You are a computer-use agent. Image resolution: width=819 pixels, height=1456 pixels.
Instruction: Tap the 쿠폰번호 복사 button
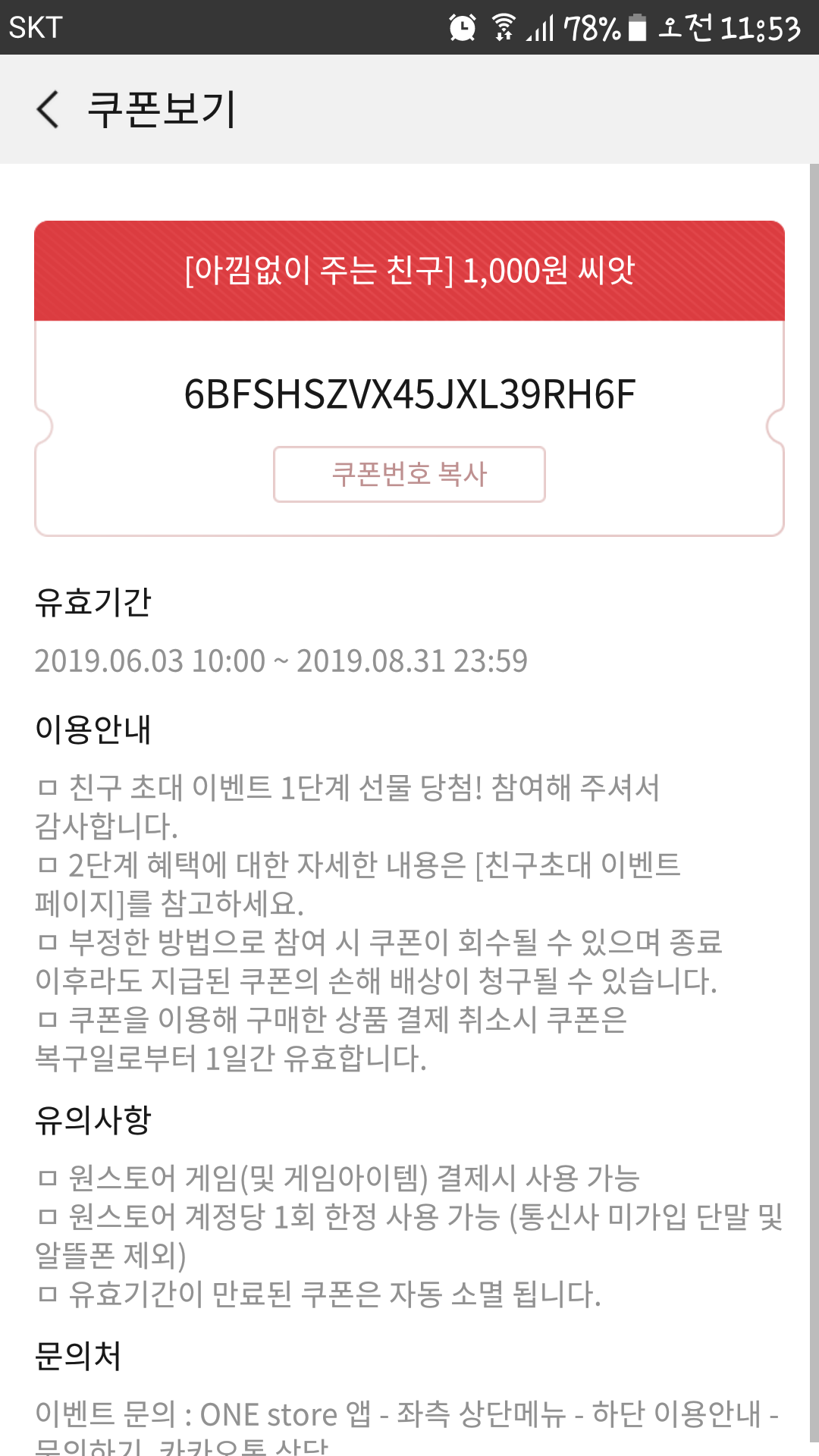click(409, 474)
